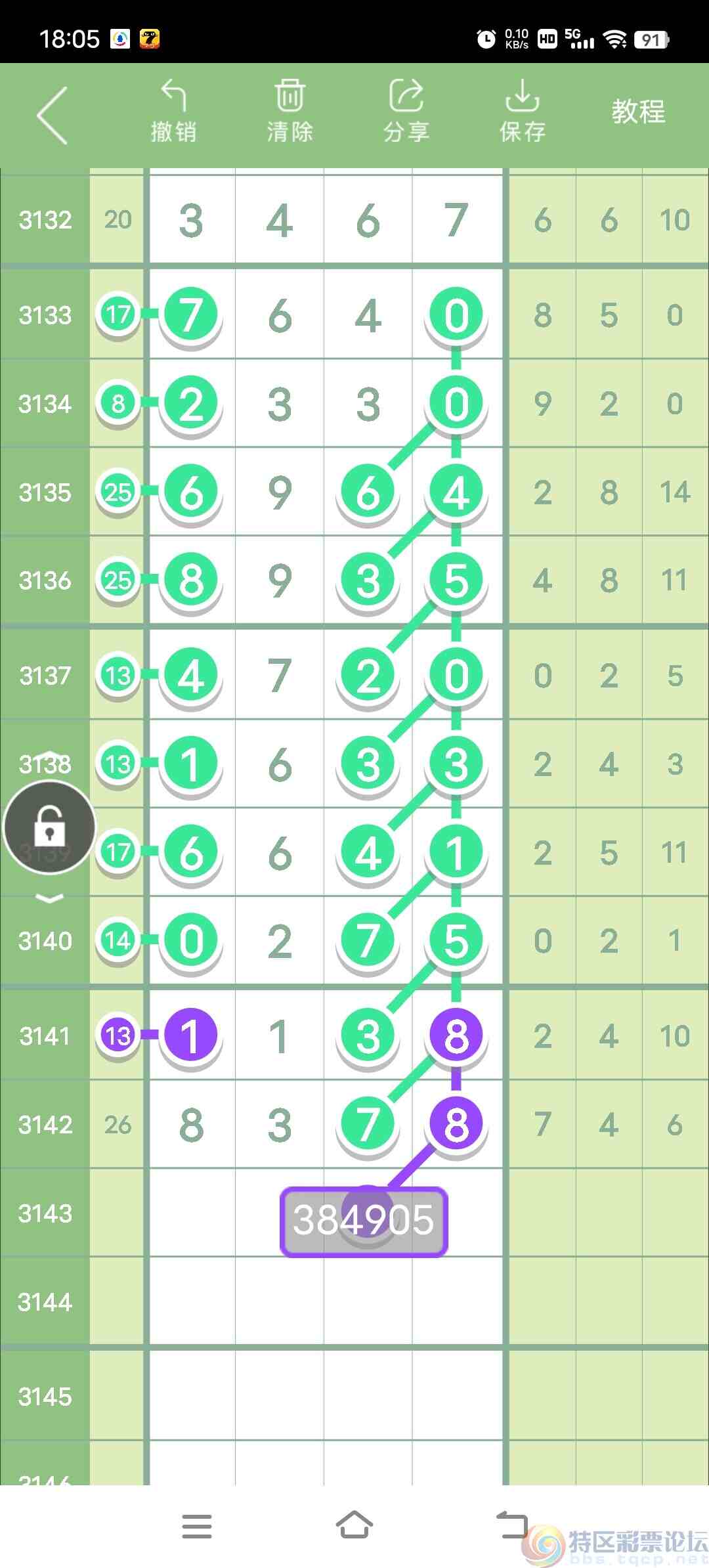This screenshot has height=1568, width=709.
Task: Go to the system home screen
Action: click(x=354, y=1526)
